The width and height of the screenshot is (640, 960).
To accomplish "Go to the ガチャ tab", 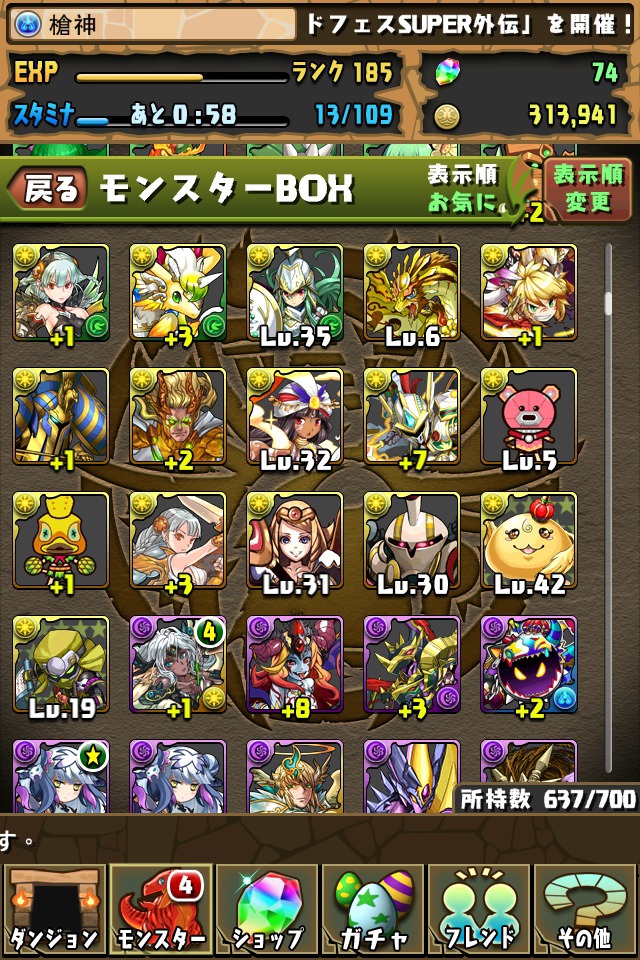I will [373, 910].
